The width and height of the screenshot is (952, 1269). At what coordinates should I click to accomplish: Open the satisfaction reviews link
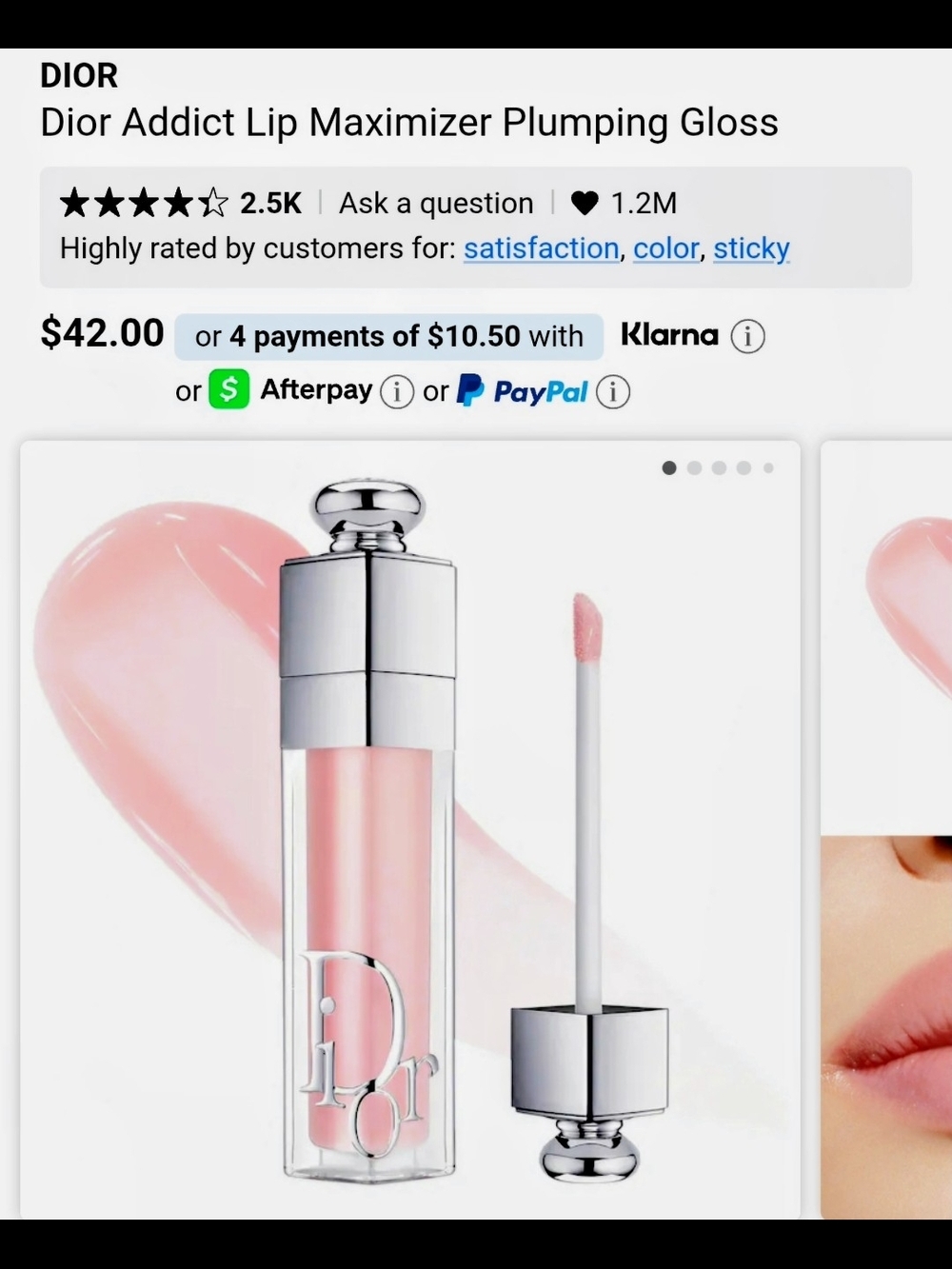point(541,248)
